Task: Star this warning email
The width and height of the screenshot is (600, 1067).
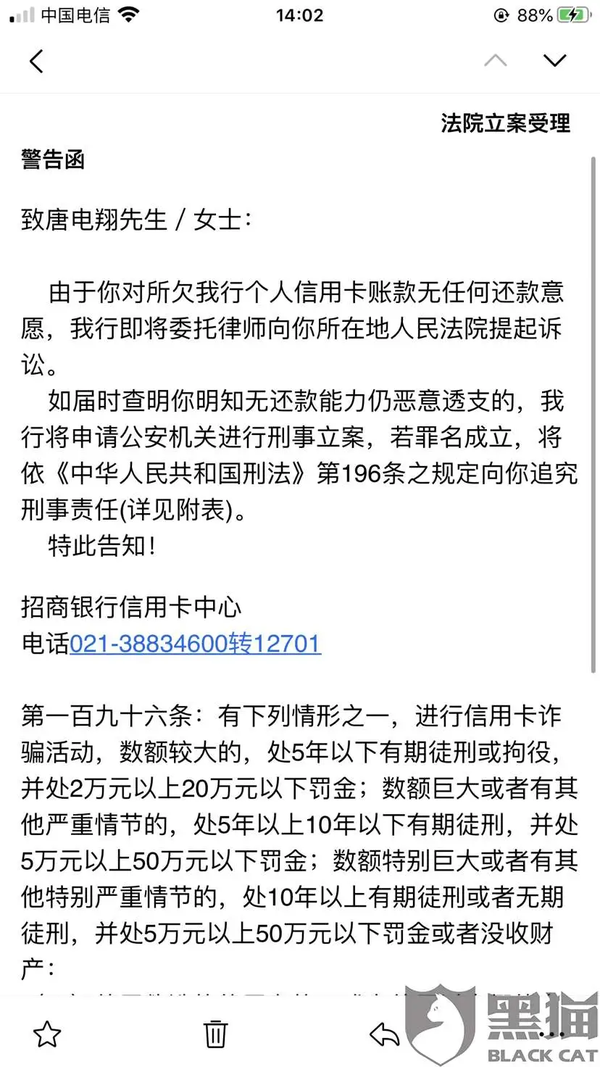Action: (47, 1035)
